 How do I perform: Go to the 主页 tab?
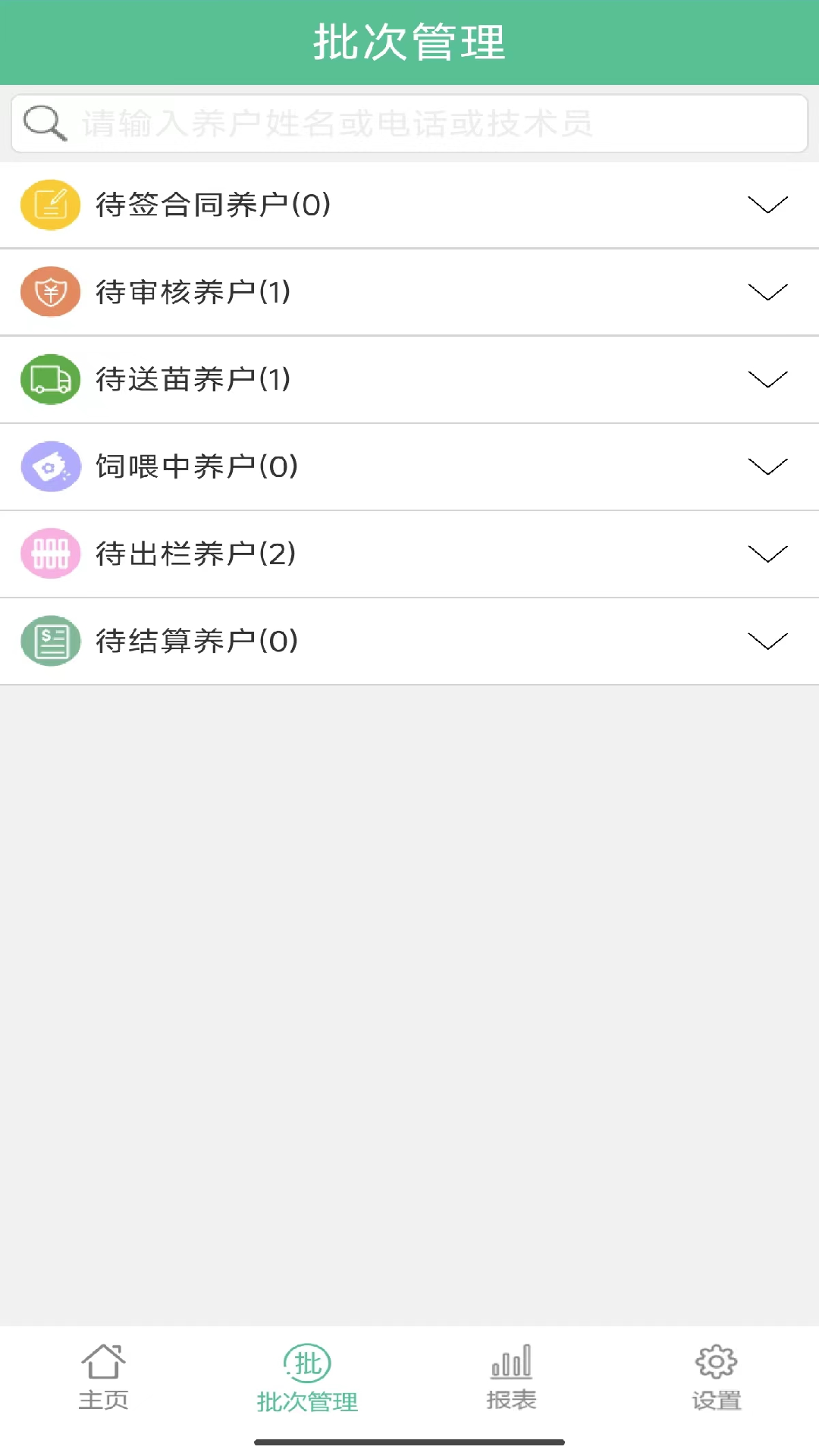click(x=103, y=1377)
